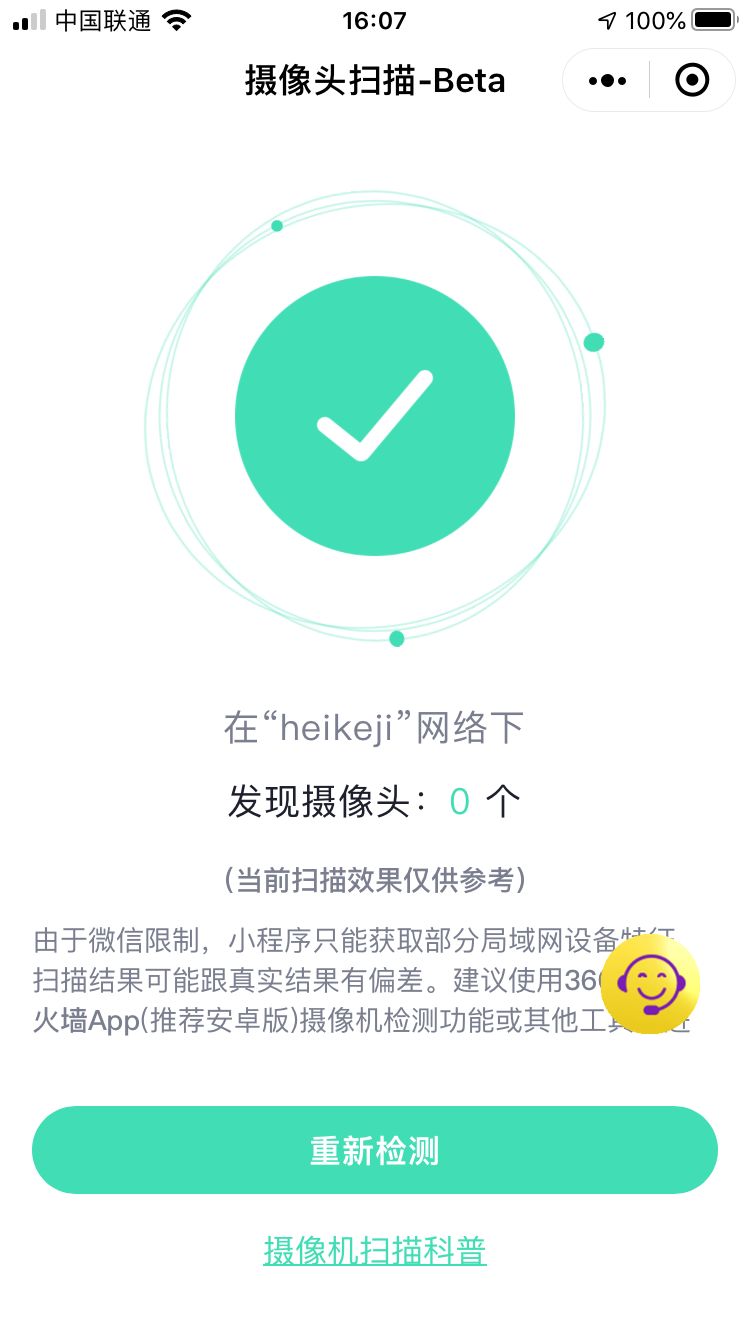Tap the mini program exit capsule button
The height and width of the screenshot is (1334, 750).
(691, 80)
